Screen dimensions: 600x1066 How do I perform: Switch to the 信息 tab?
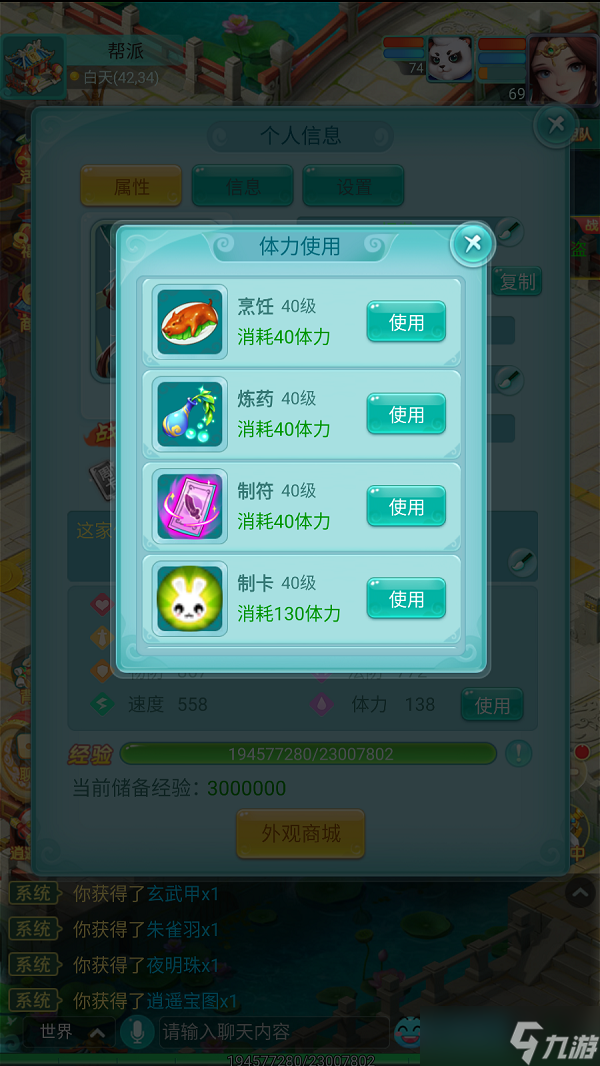click(x=243, y=187)
